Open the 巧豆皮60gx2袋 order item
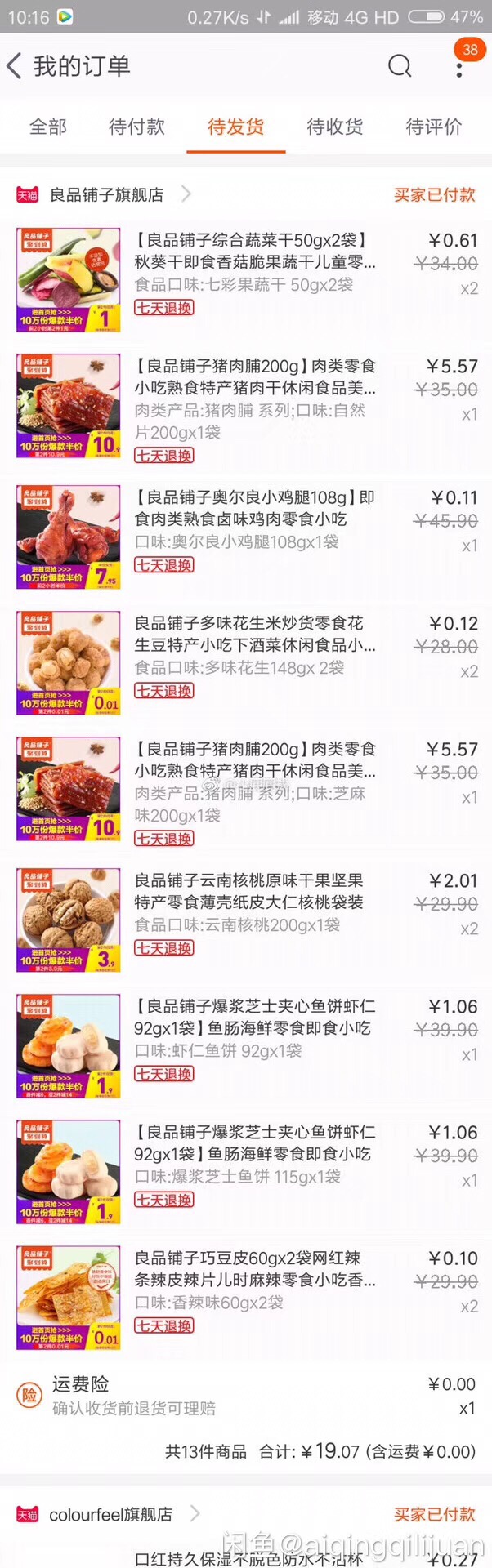This screenshot has width=492, height=1568. tap(253, 1281)
